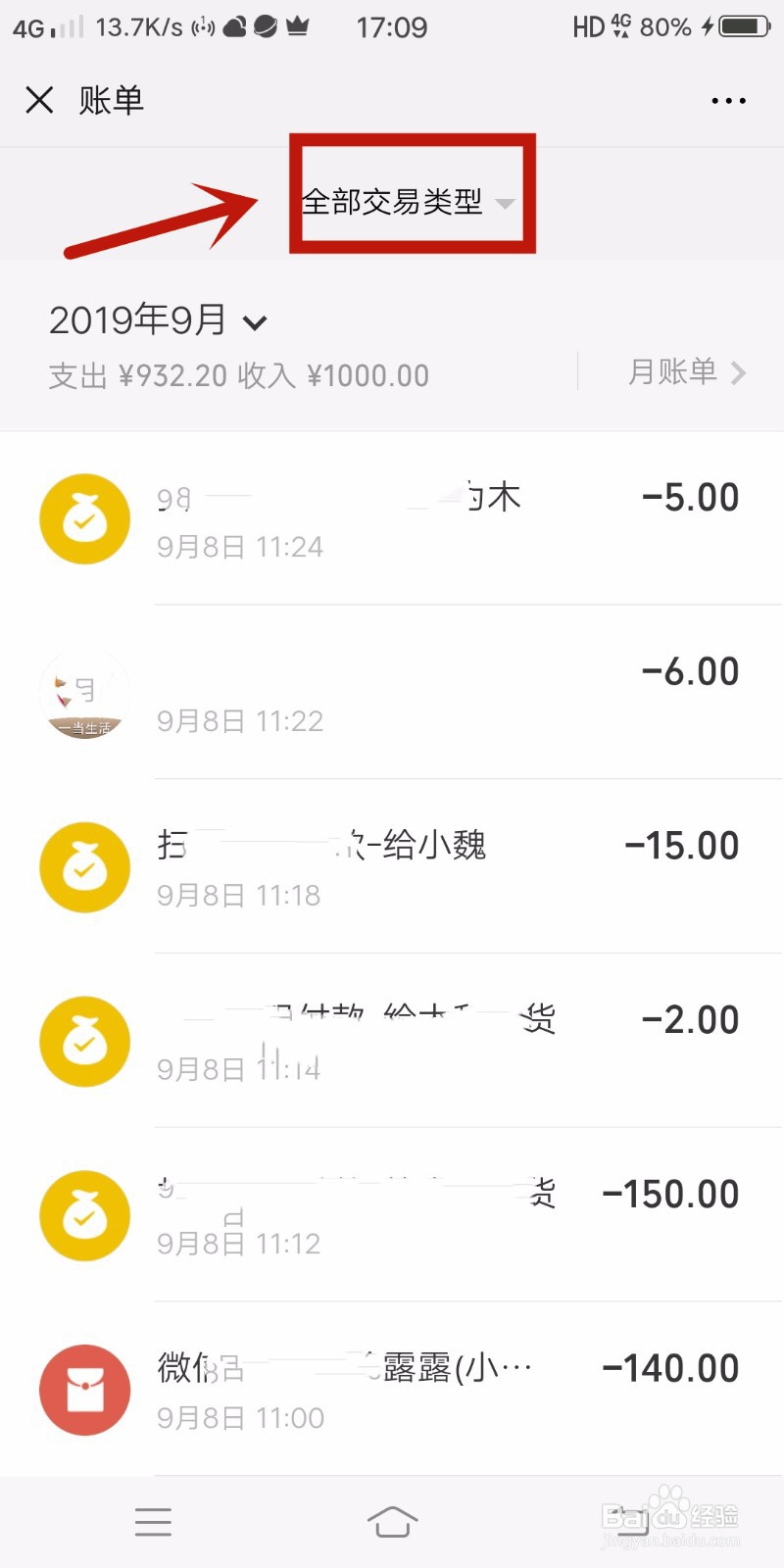Tap the hamburger menu at the bottom bar
Image resolution: width=784 pixels, height=1568 pixels.
coord(153,1522)
